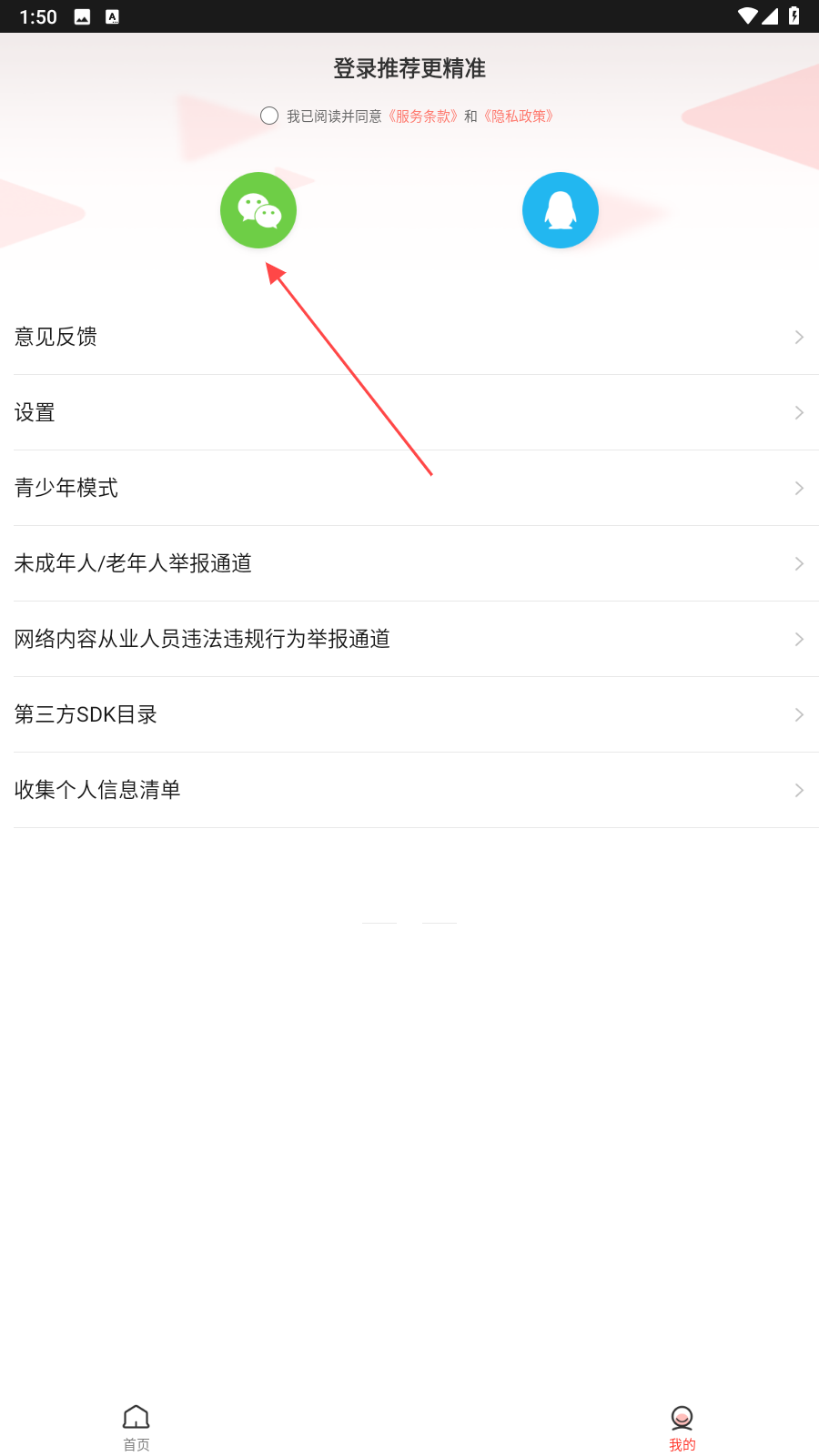This screenshot has width=819, height=1456.
Task: Go to 设置
Action: [x=409, y=412]
